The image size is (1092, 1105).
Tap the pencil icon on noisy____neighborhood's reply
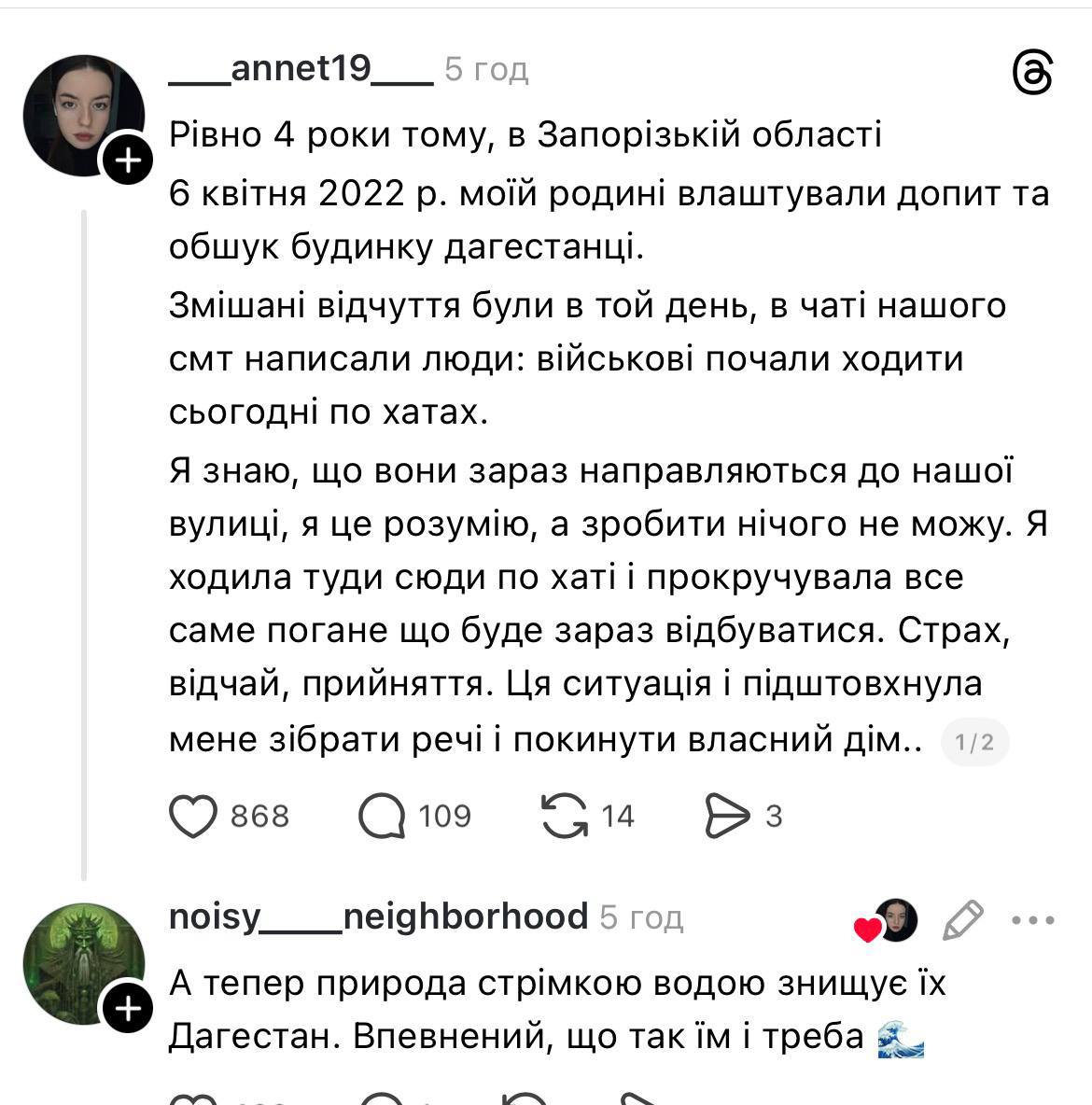pyautogui.click(x=962, y=920)
